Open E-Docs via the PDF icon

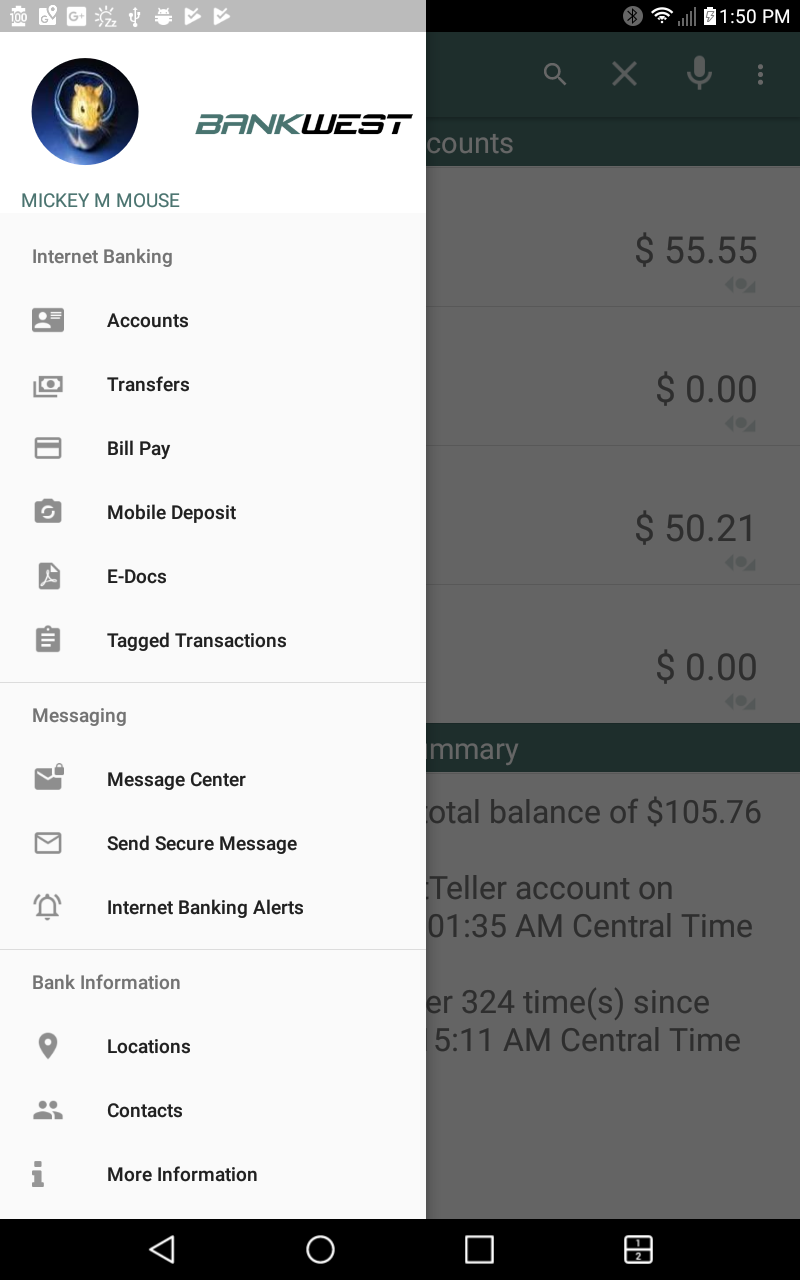[x=48, y=576]
